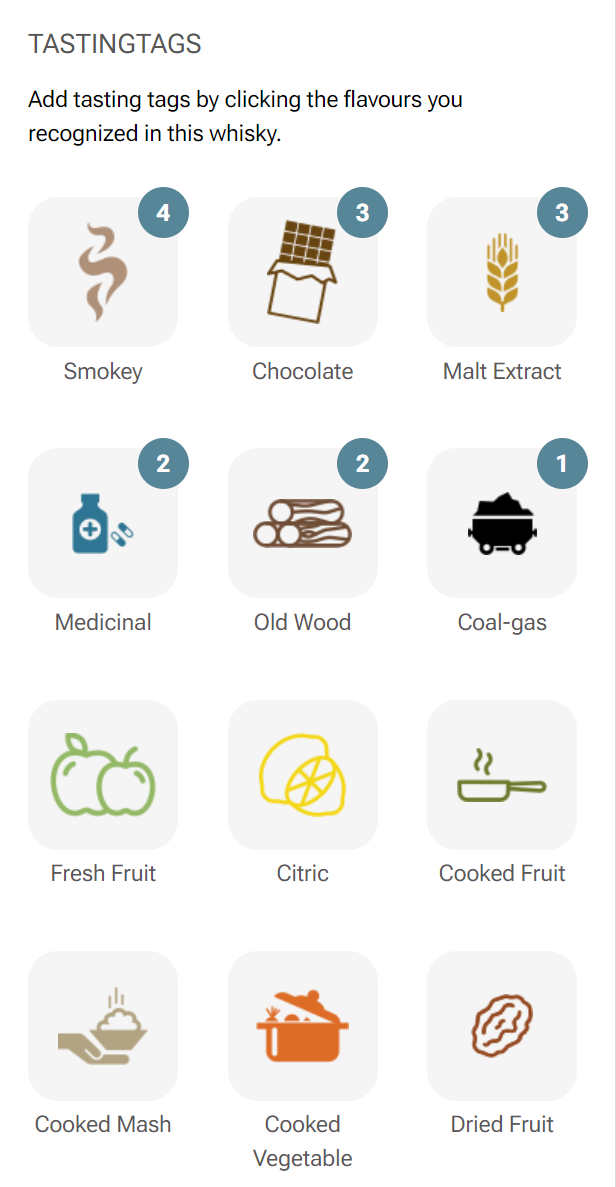Select the Fresh Fruit tasting tag
Image resolution: width=616 pixels, height=1187 pixels.
[x=103, y=775]
